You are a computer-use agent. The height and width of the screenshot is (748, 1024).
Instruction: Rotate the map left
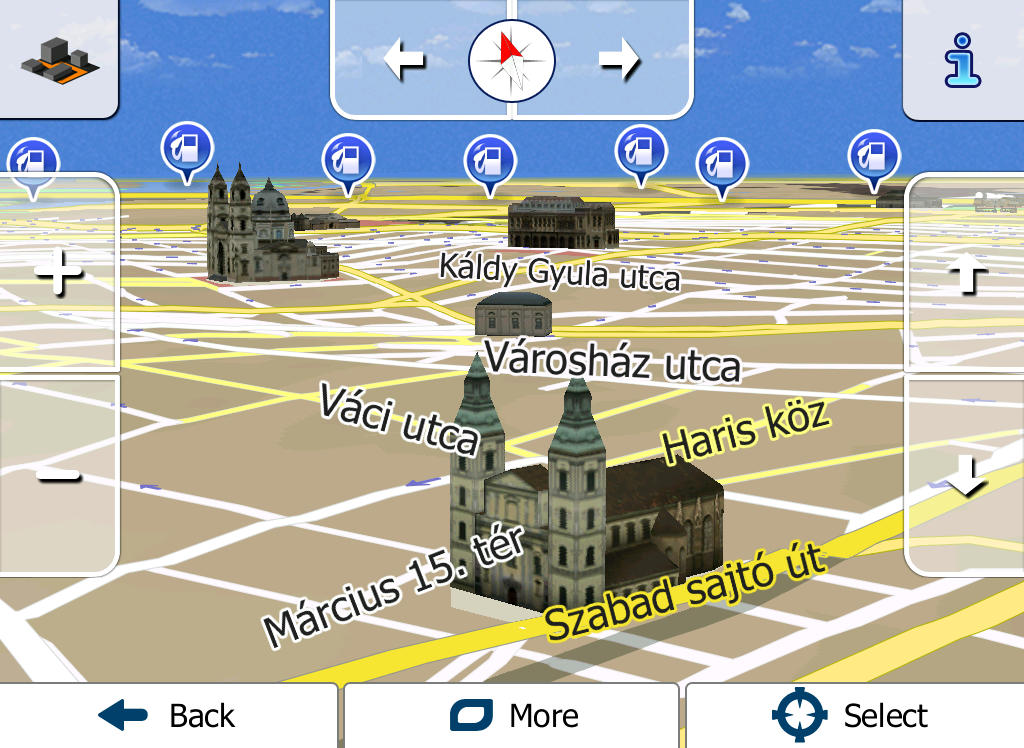[405, 62]
